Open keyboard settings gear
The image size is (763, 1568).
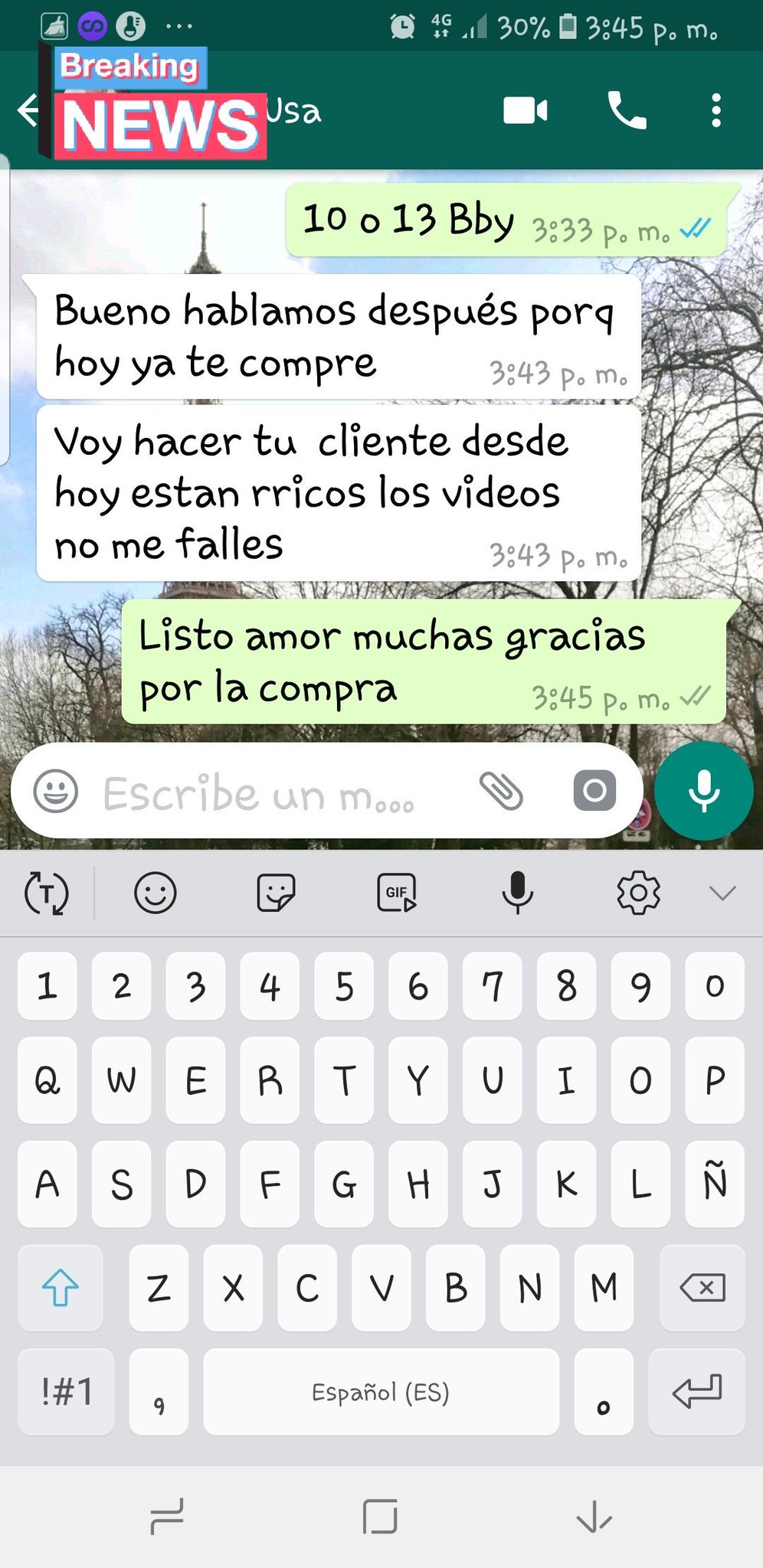click(639, 893)
